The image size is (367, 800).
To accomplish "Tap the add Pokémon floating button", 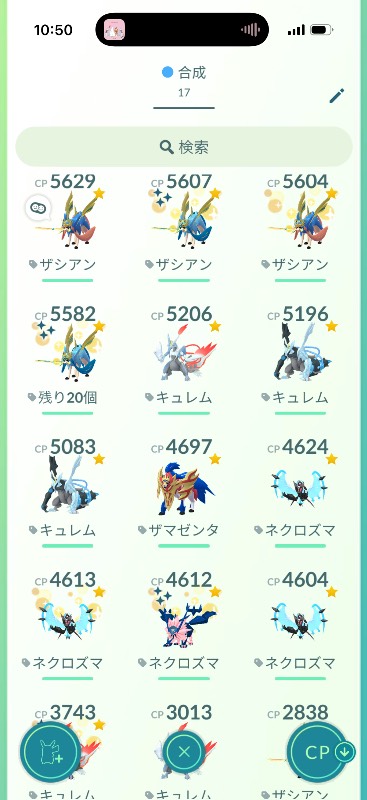I will [x=50, y=752].
